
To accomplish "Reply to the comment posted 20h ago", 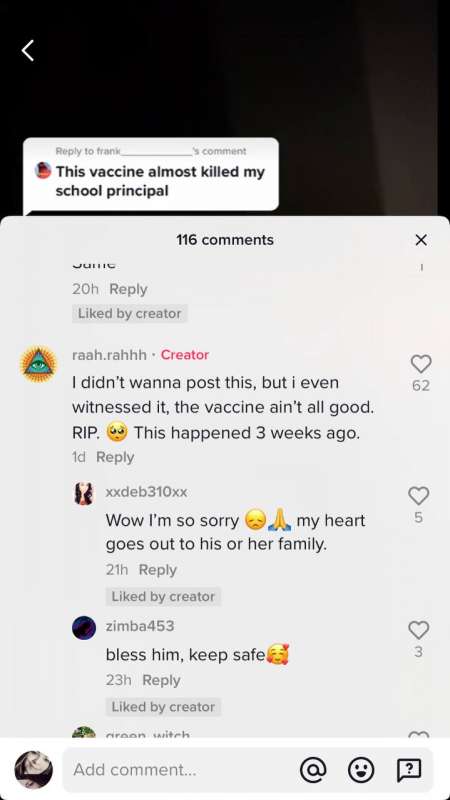I will [128, 289].
